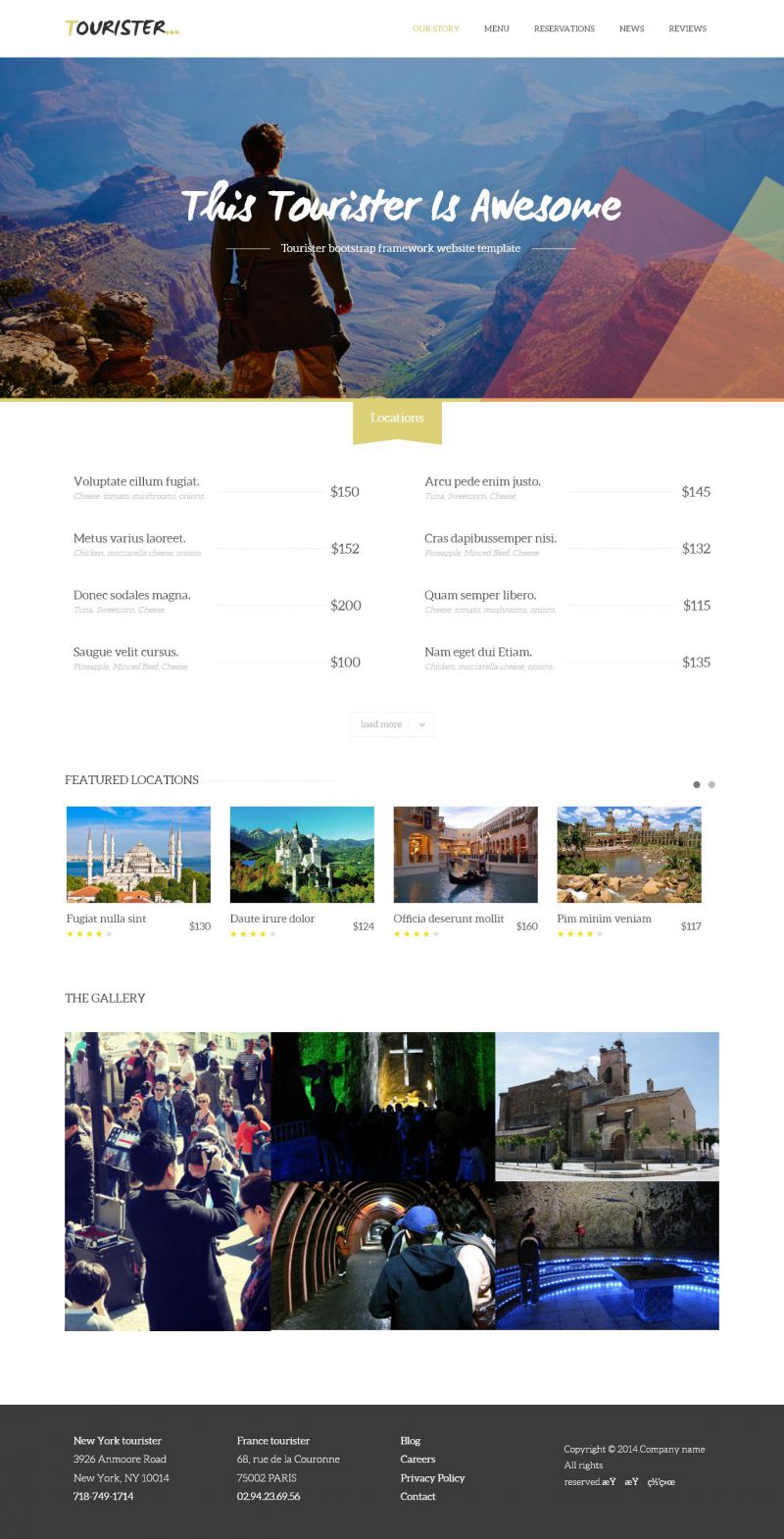Viewport: 784px width, 1539px height.
Task: Open the Fugiat nulla sint location card
Action: 138,855
